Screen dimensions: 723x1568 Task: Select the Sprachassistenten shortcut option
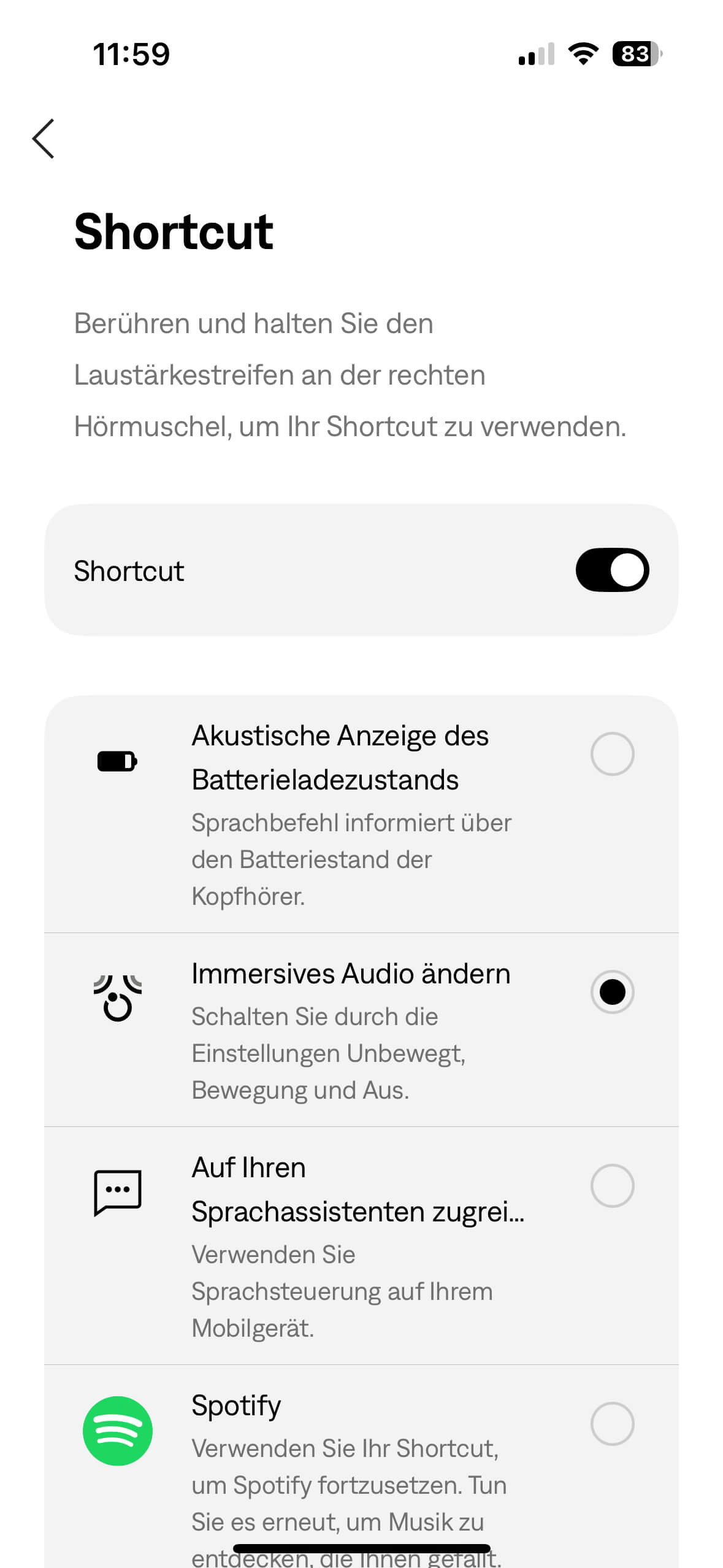611,1186
